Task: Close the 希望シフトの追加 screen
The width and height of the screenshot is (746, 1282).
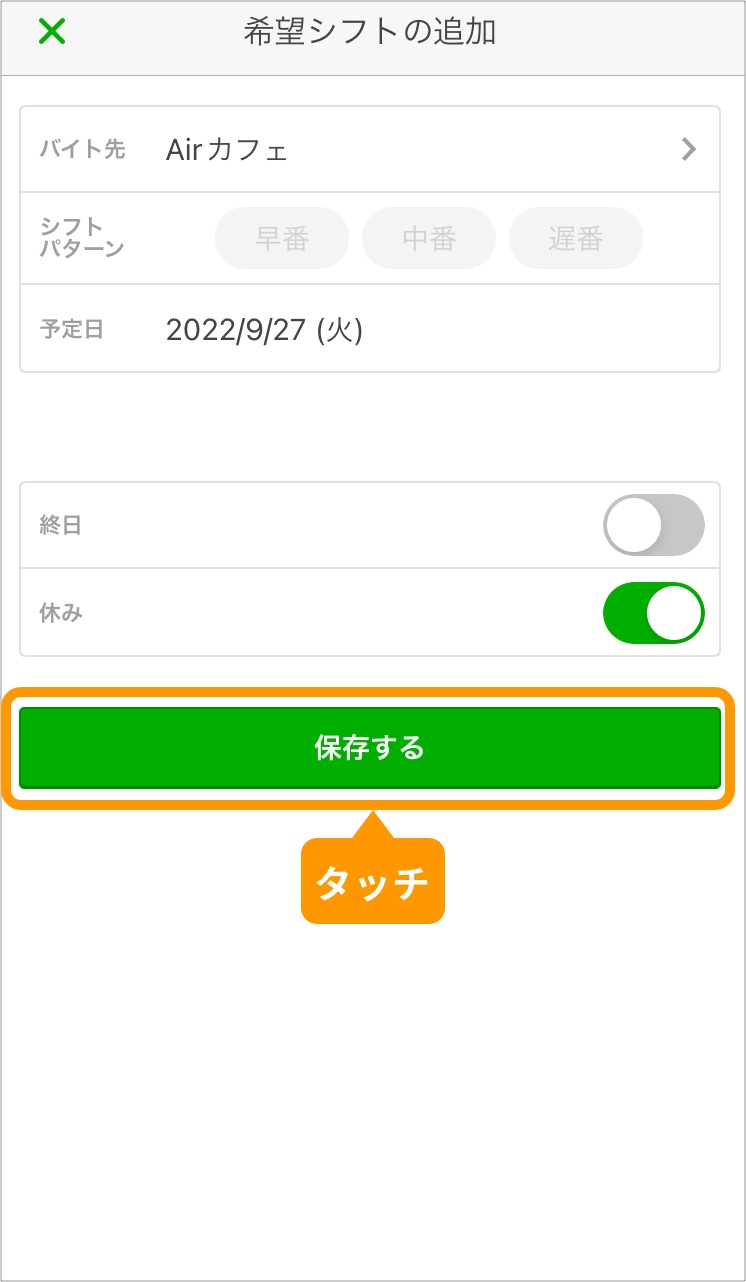Action: point(50,31)
